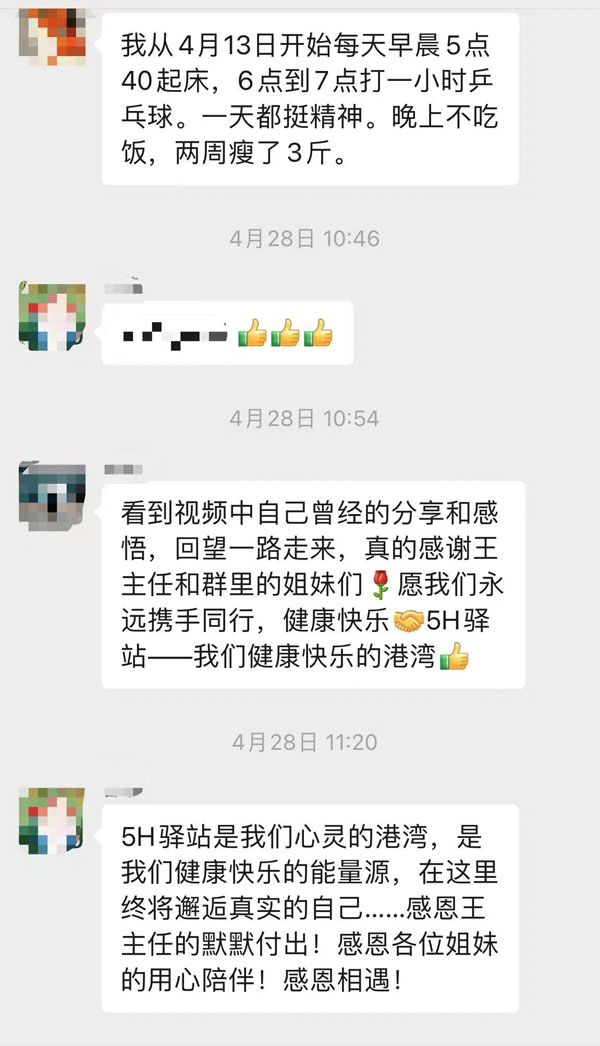The image size is (600, 1046).
Task: Tap the avatar next to the thumbs-up reply
Action: (x=52, y=318)
